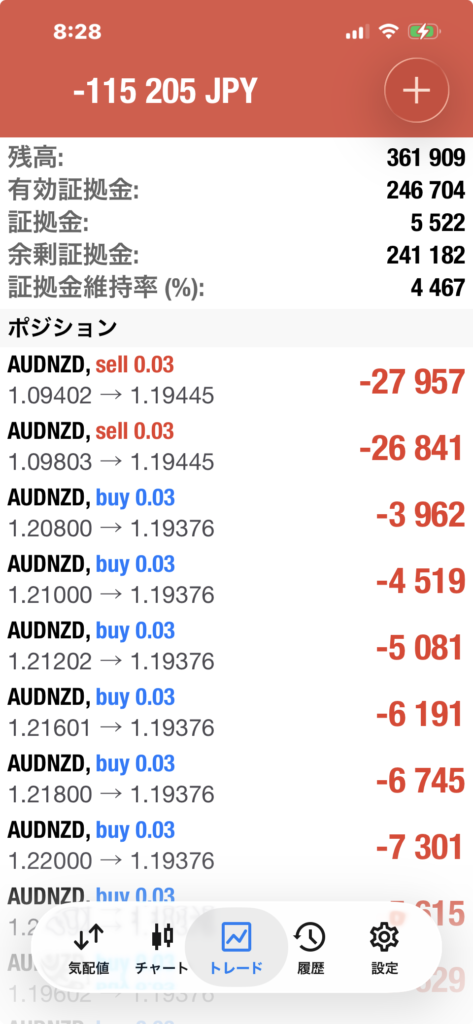Open the AUDNZD buy position at 1.21202

236,647
